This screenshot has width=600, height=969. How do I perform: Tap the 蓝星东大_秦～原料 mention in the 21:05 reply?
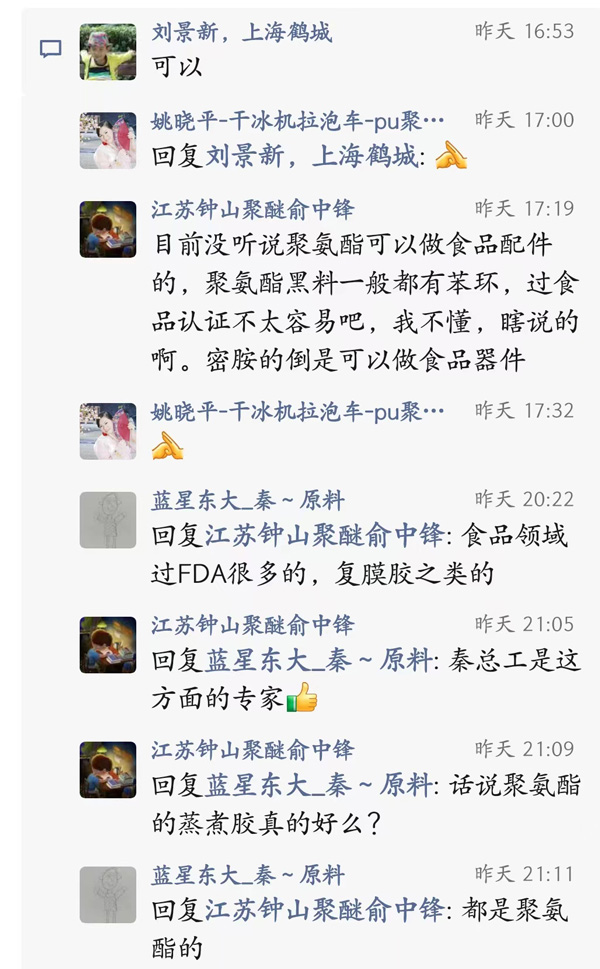[318, 661]
